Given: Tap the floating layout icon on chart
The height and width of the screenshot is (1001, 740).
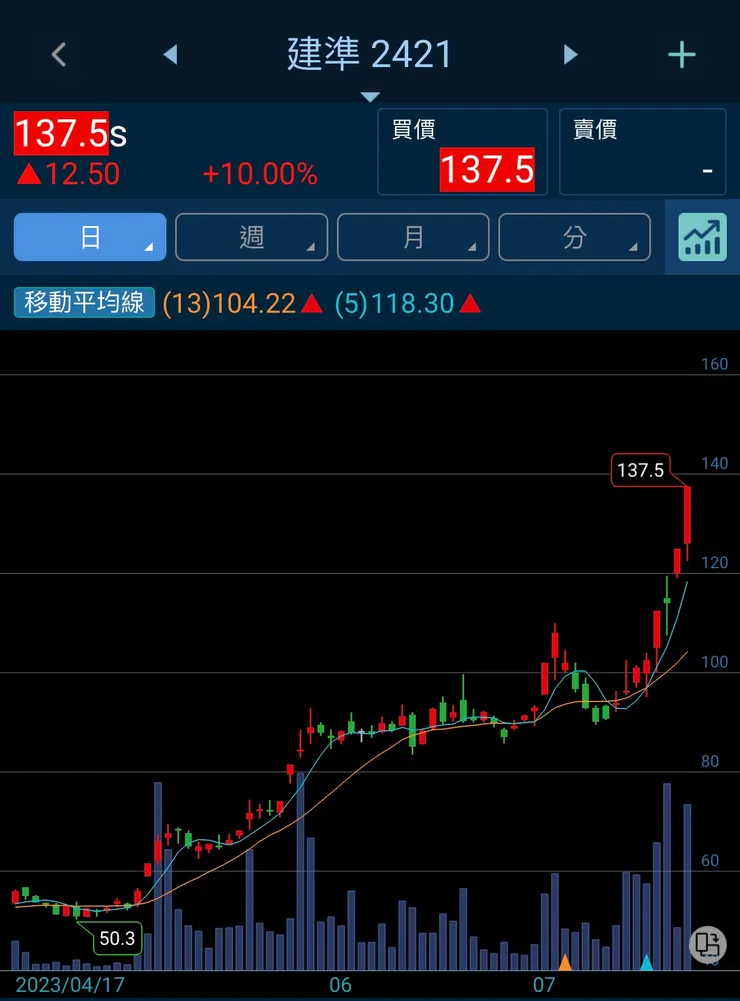Looking at the screenshot, I should pyautogui.click(x=707, y=943).
